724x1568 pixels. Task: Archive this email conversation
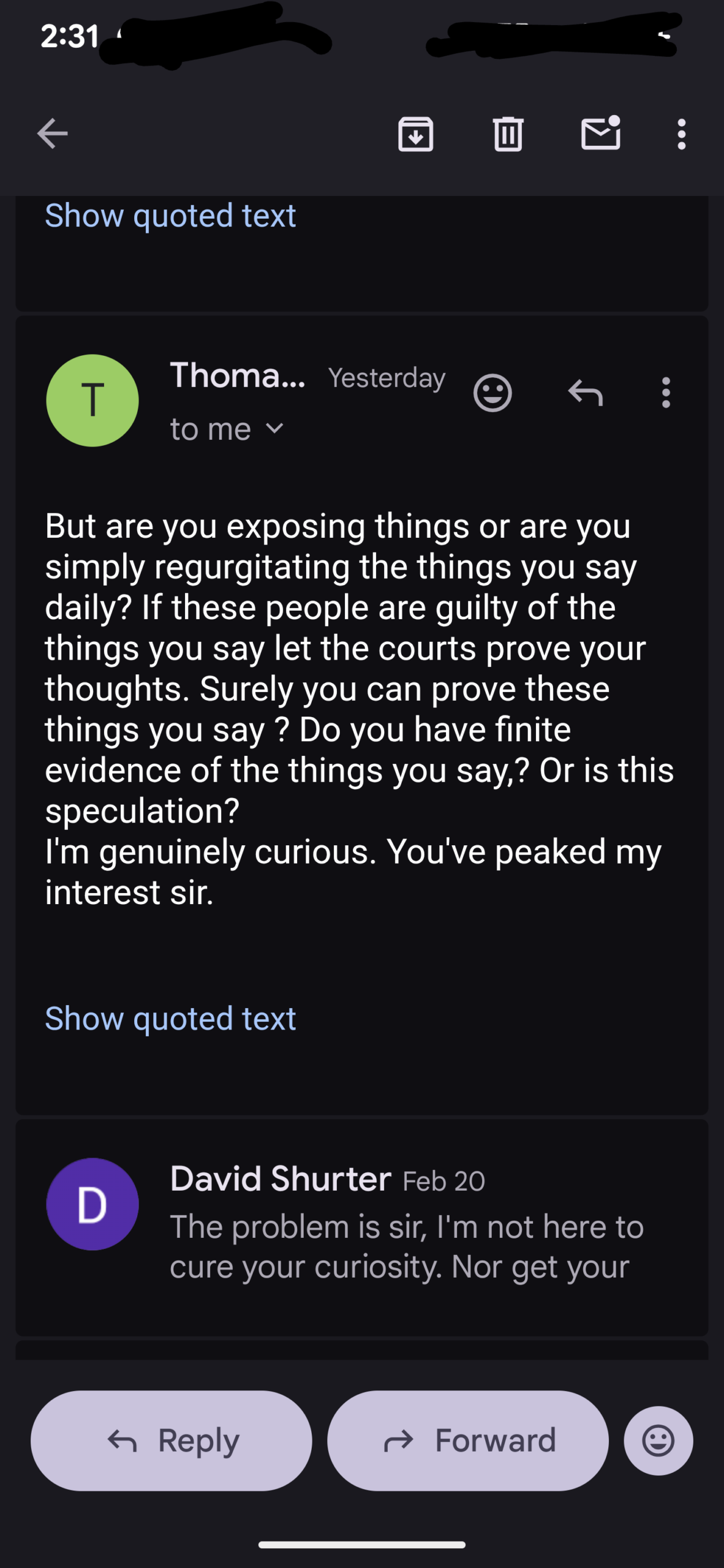tap(416, 134)
